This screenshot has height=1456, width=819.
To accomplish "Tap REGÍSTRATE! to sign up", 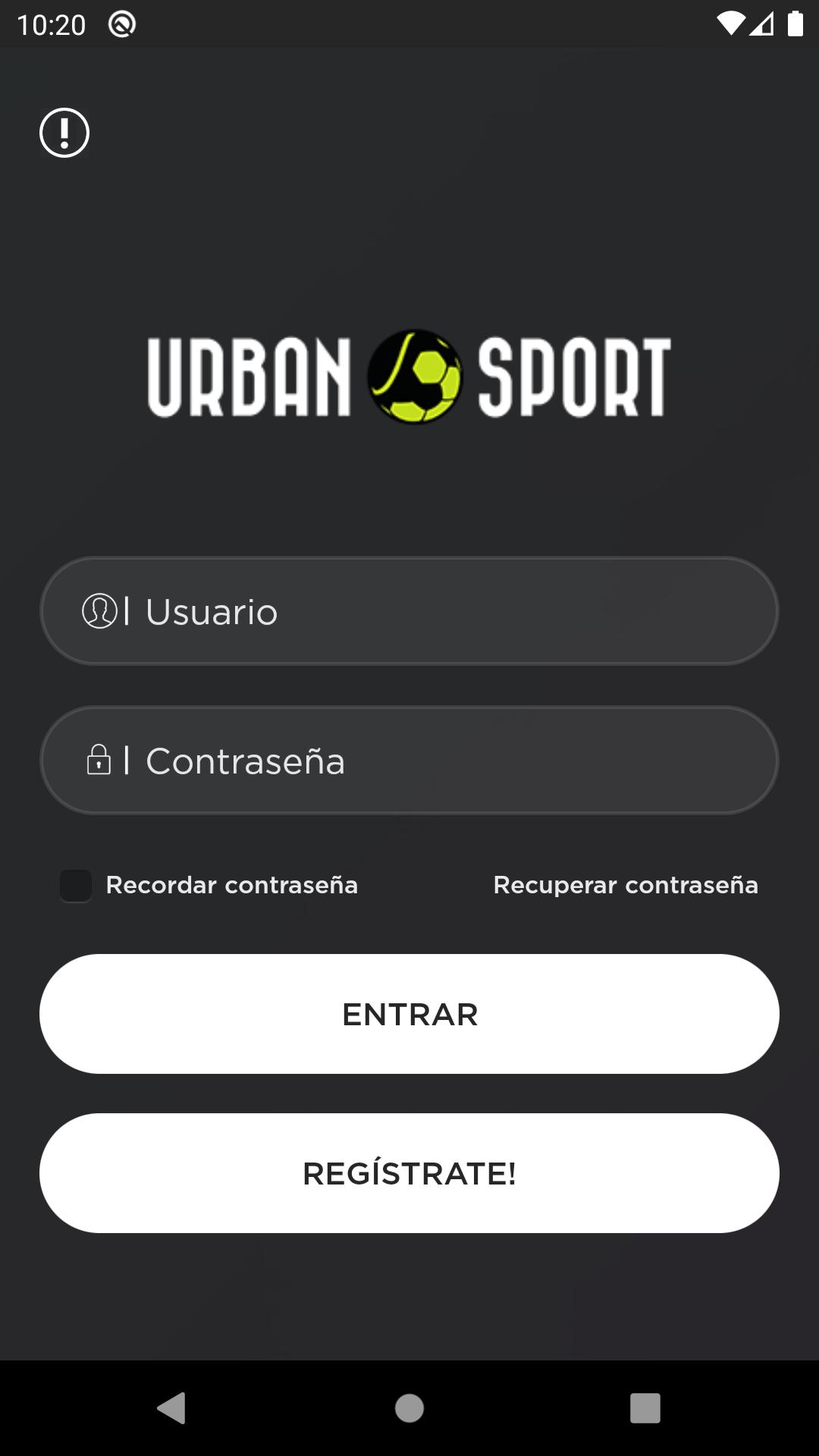I will click(409, 1172).
